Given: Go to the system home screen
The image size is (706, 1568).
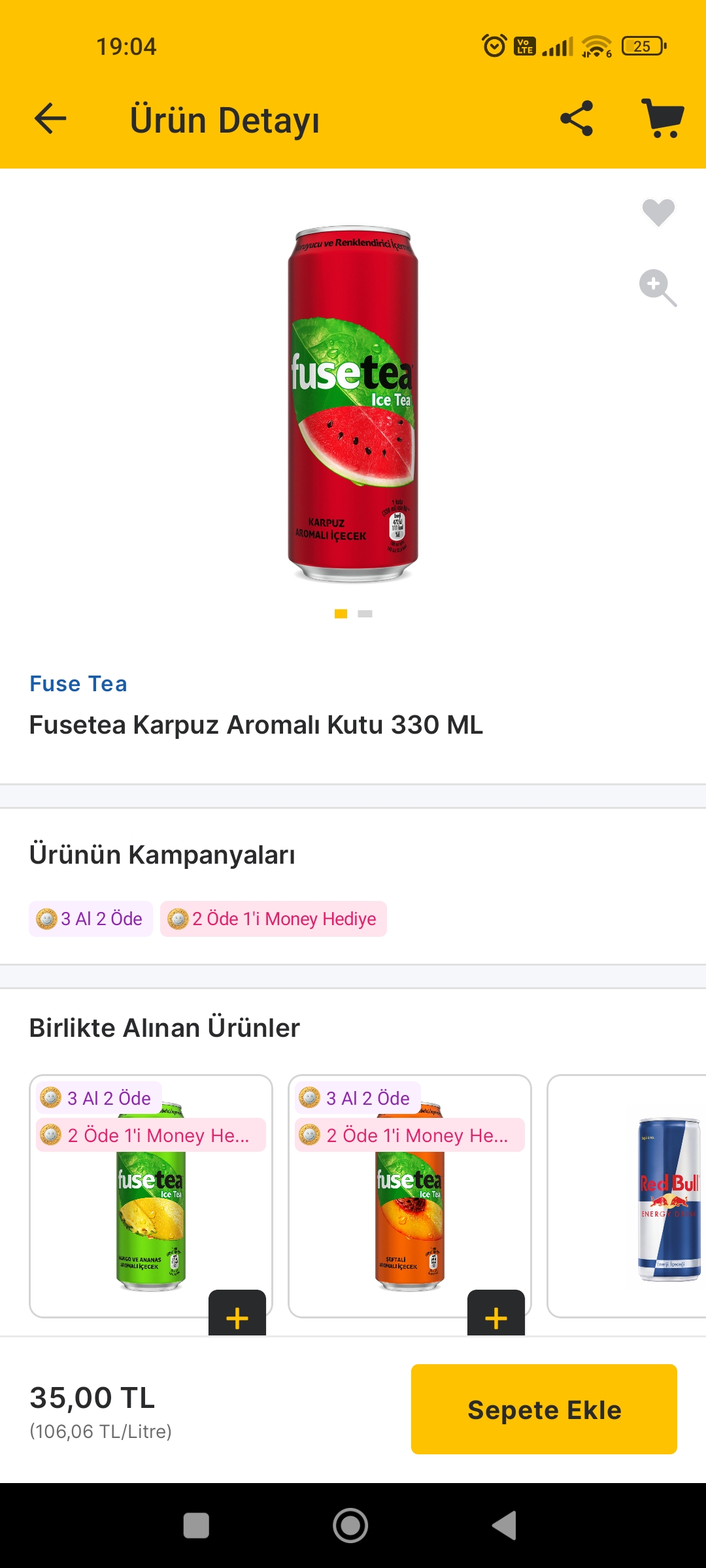Looking at the screenshot, I should click(x=350, y=1526).
